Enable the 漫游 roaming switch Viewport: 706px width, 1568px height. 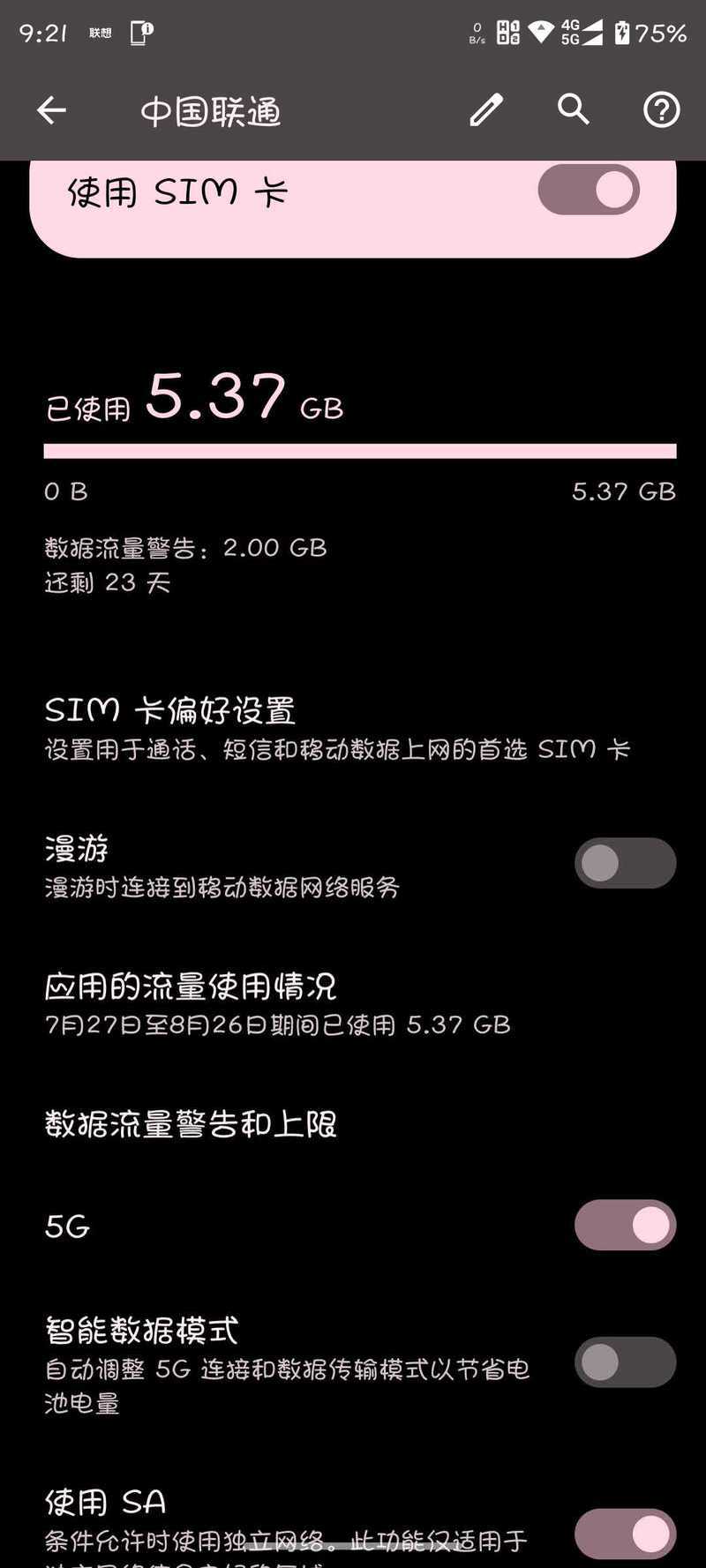pyautogui.click(x=625, y=863)
